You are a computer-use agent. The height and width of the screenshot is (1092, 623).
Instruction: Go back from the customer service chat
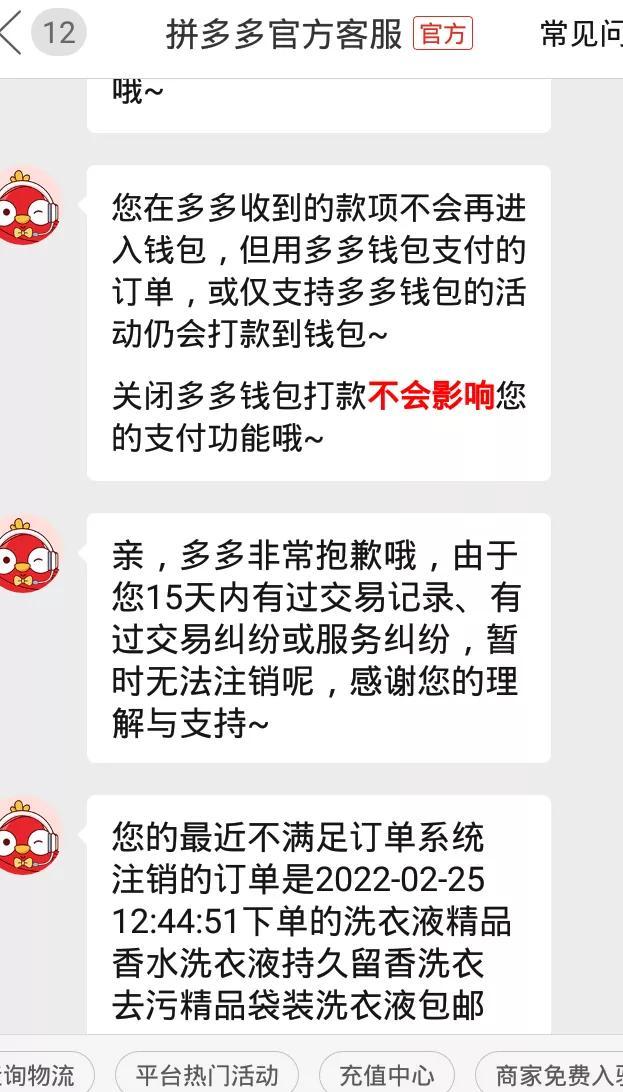click(11, 33)
